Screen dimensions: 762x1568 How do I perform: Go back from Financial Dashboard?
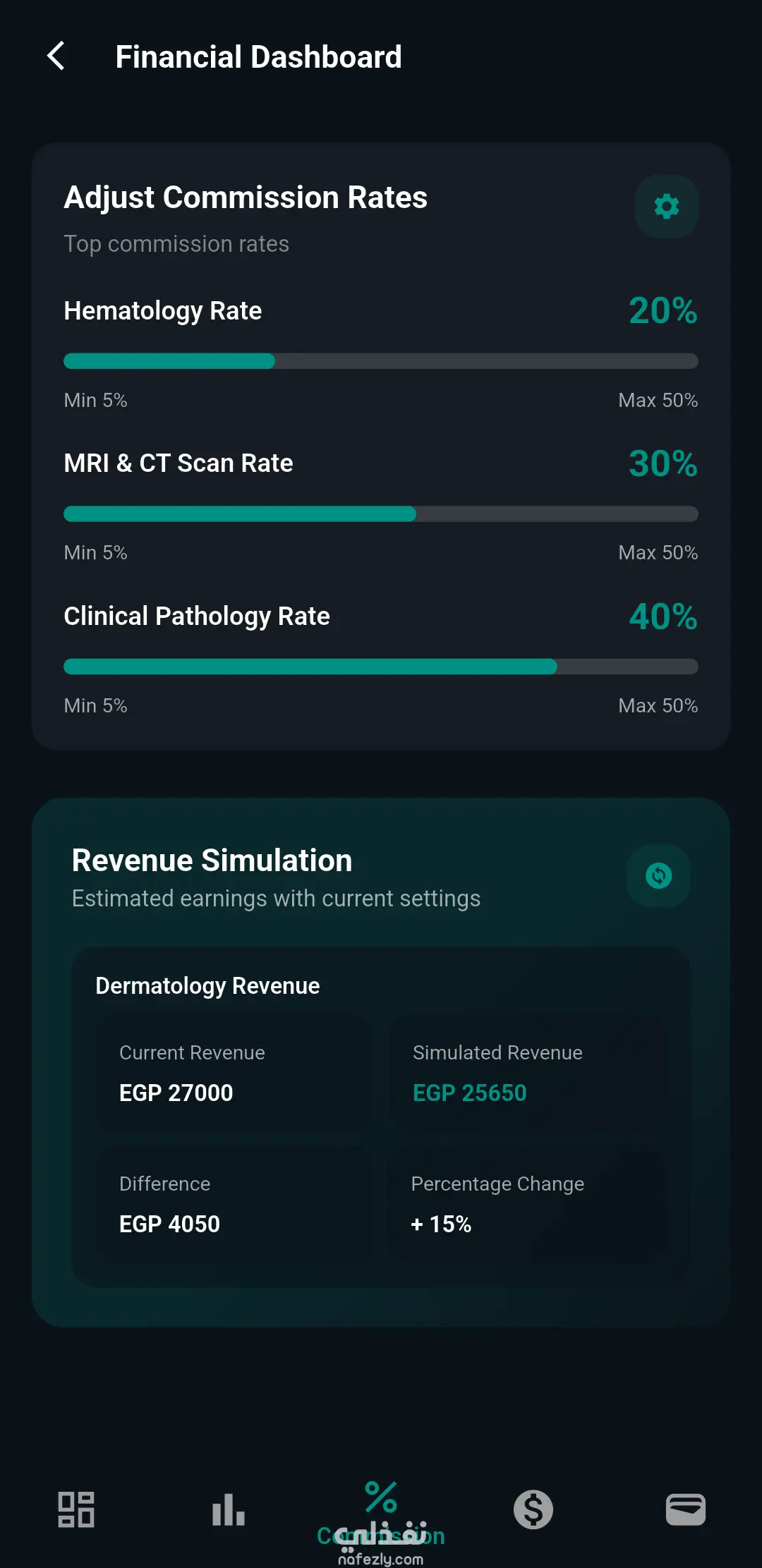point(56,56)
